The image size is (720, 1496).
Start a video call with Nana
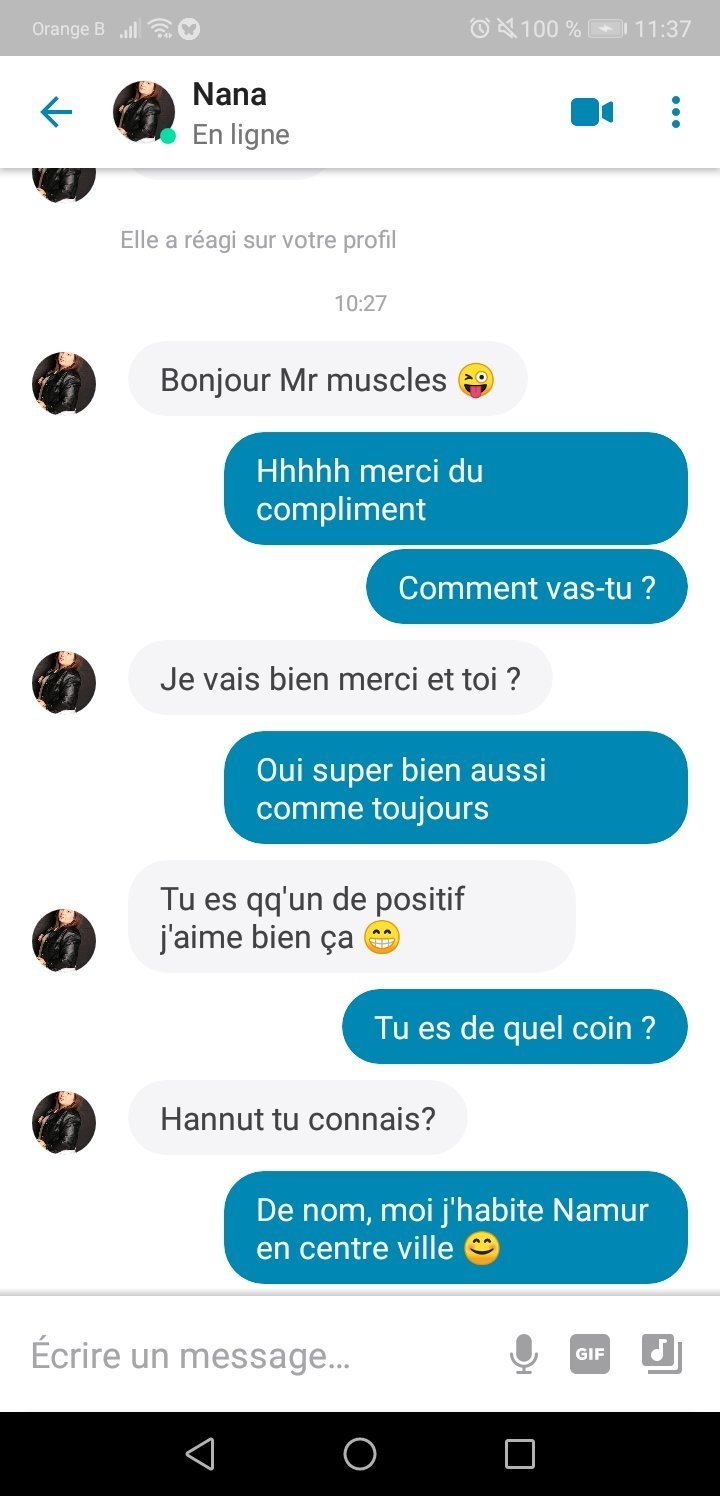tap(592, 112)
